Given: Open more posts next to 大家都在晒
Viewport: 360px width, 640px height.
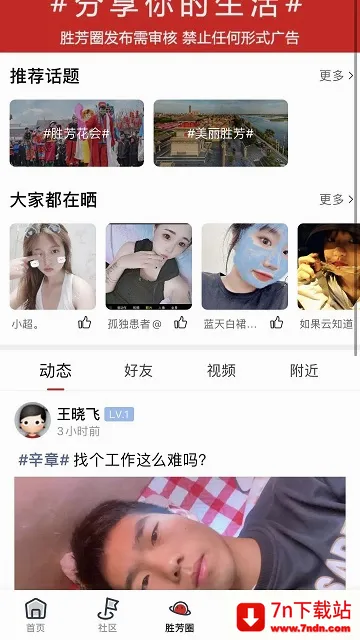Looking at the screenshot, I should (x=336, y=199).
